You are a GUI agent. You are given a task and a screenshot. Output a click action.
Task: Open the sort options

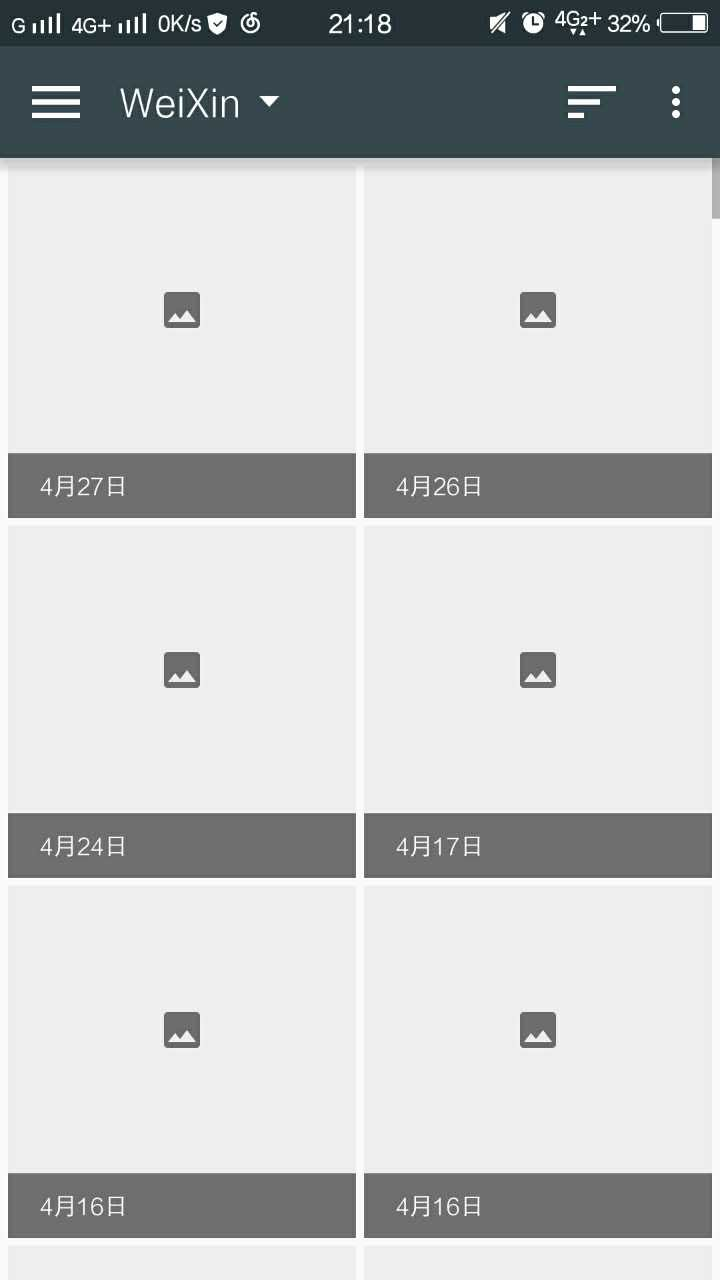[591, 102]
